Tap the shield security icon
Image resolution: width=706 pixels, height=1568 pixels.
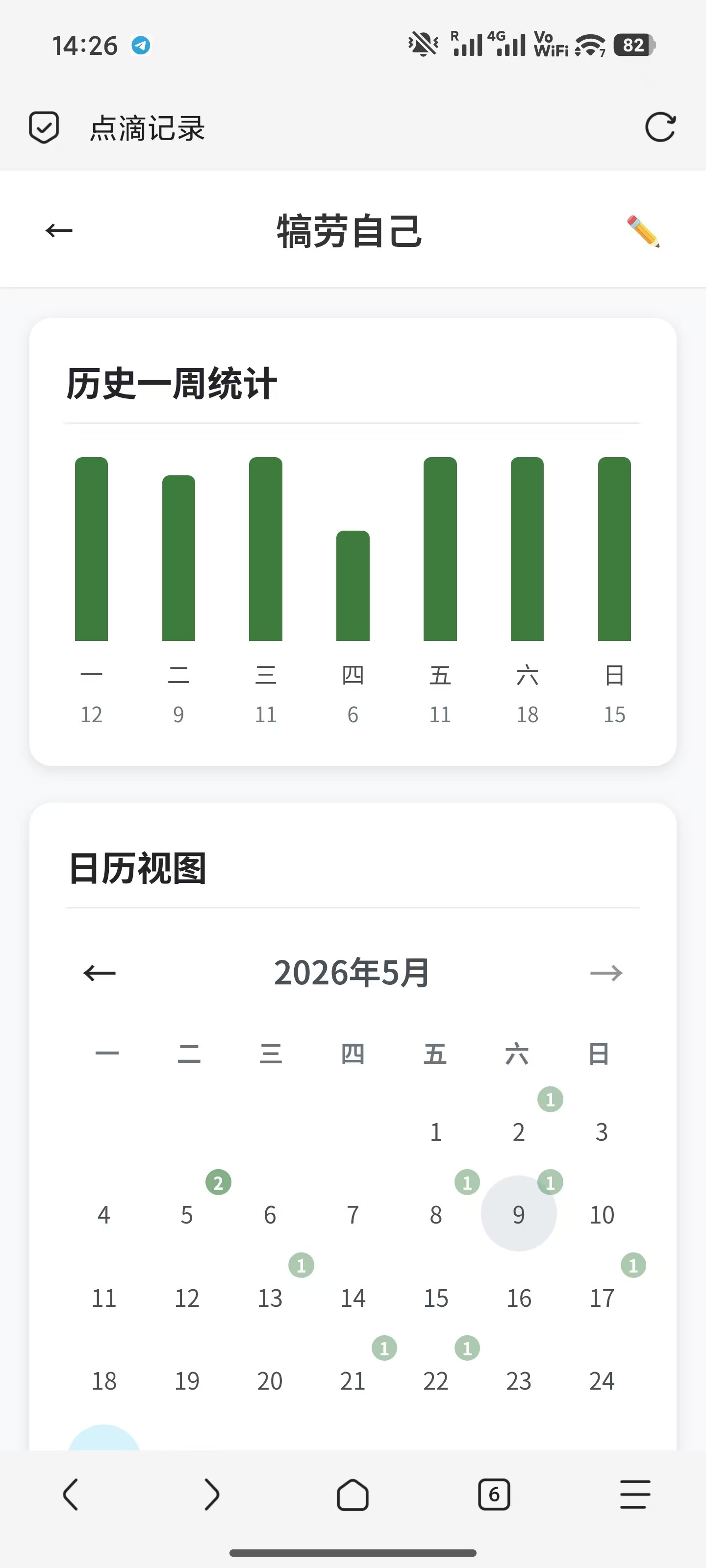point(44,128)
